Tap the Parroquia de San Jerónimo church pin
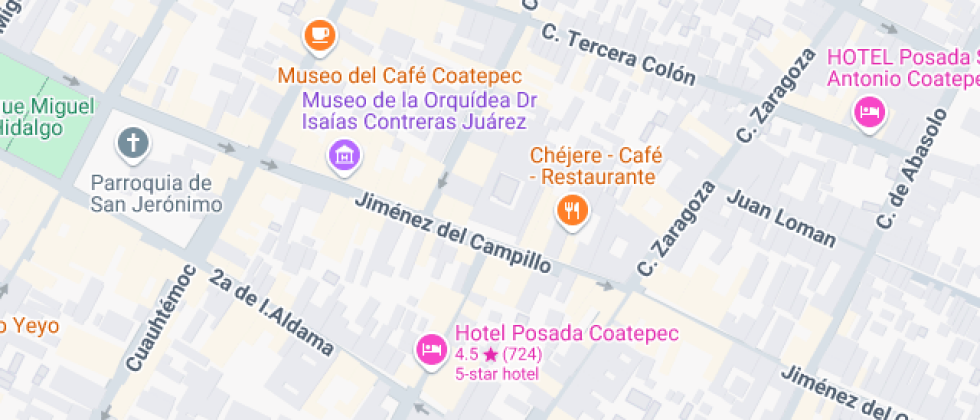The image size is (980, 420). point(132,145)
